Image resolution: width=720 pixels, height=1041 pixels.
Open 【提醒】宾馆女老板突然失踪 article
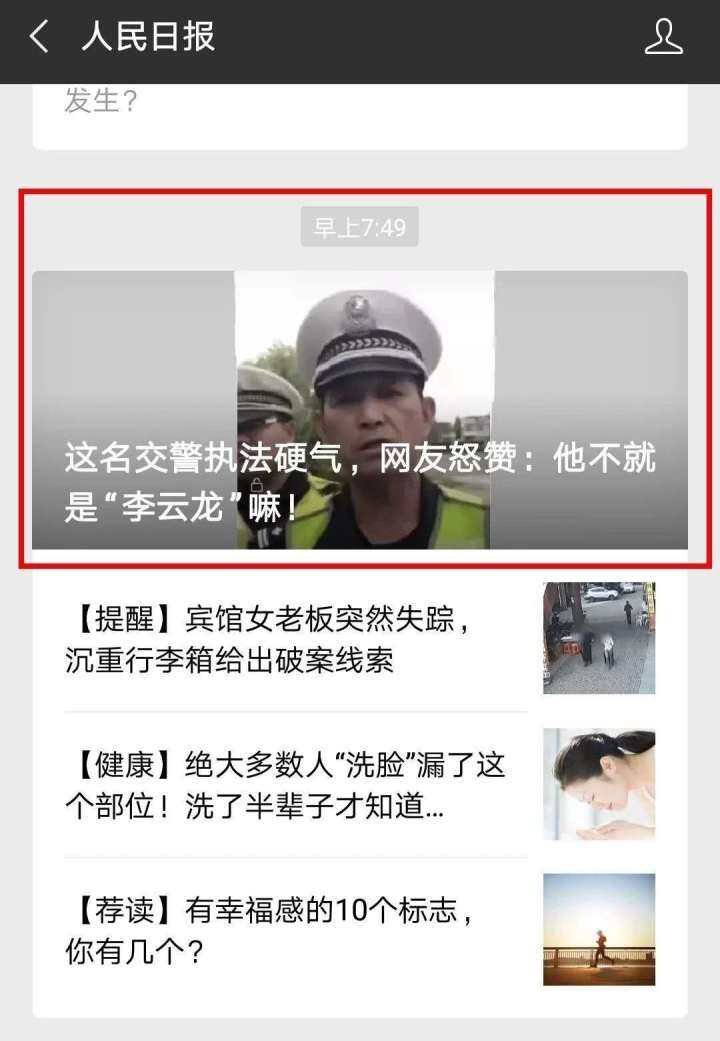[x=290, y=640]
